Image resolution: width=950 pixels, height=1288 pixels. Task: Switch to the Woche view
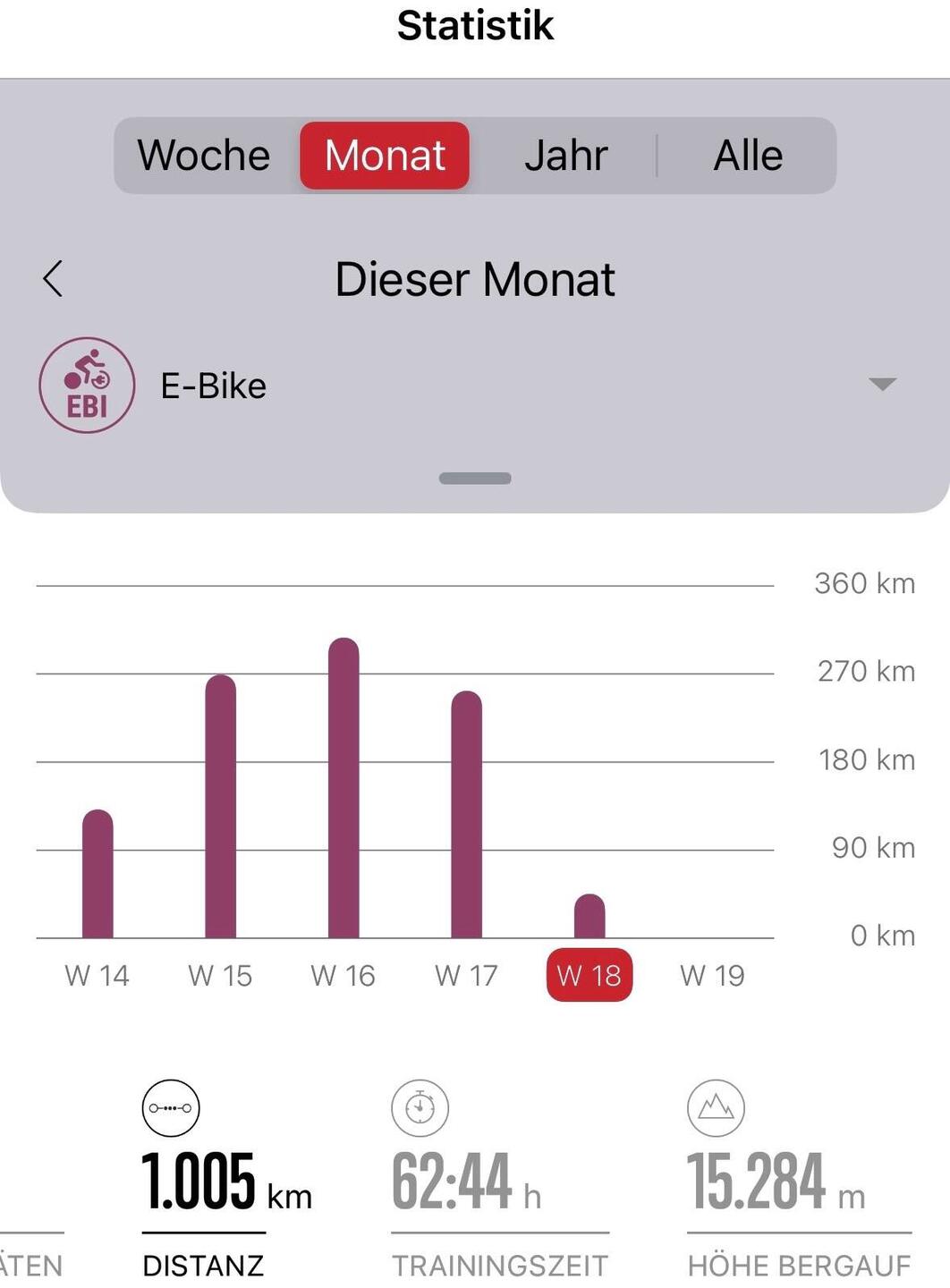[204, 156]
